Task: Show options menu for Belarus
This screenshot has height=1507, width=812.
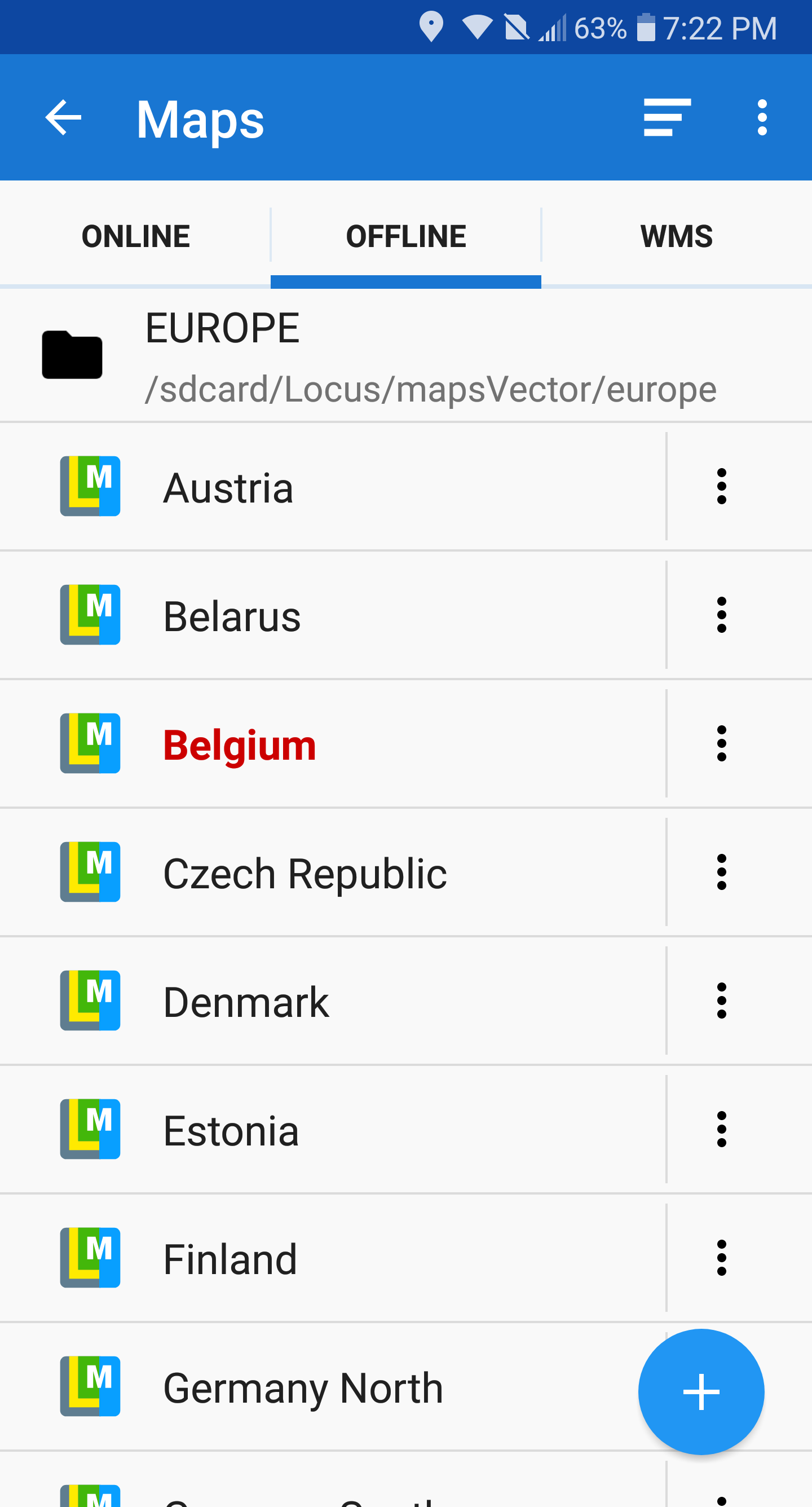Action: click(x=721, y=615)
